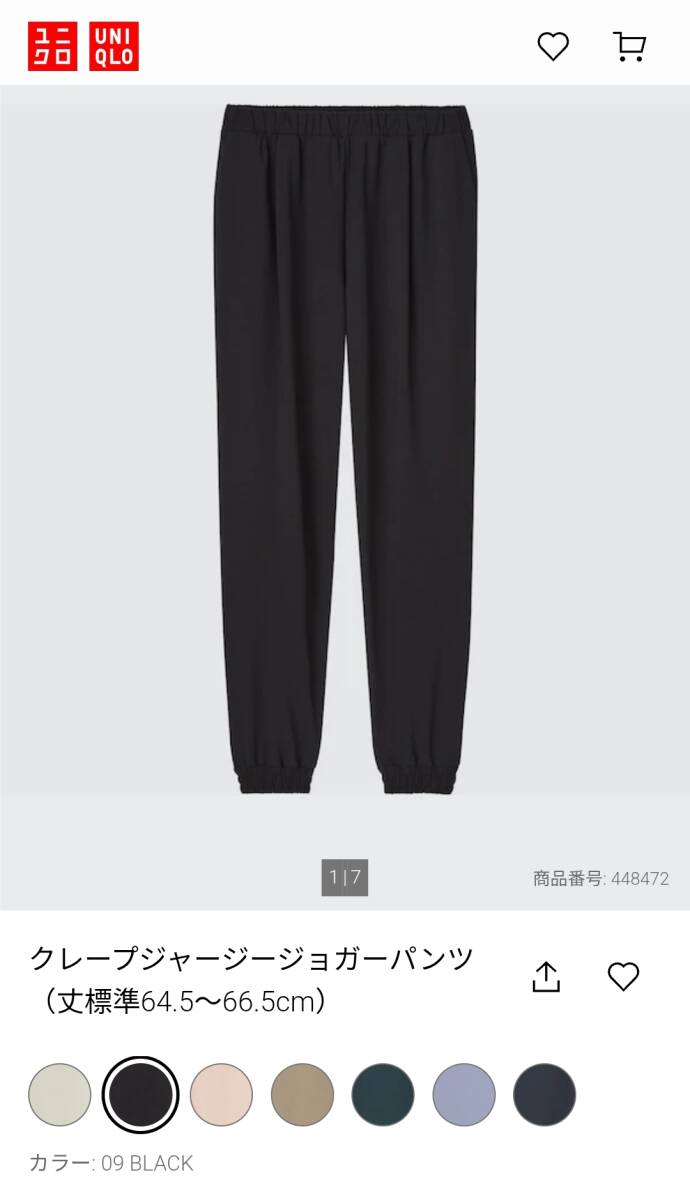
Task: Select the light blue color swatch
Action: (464, 1094)
